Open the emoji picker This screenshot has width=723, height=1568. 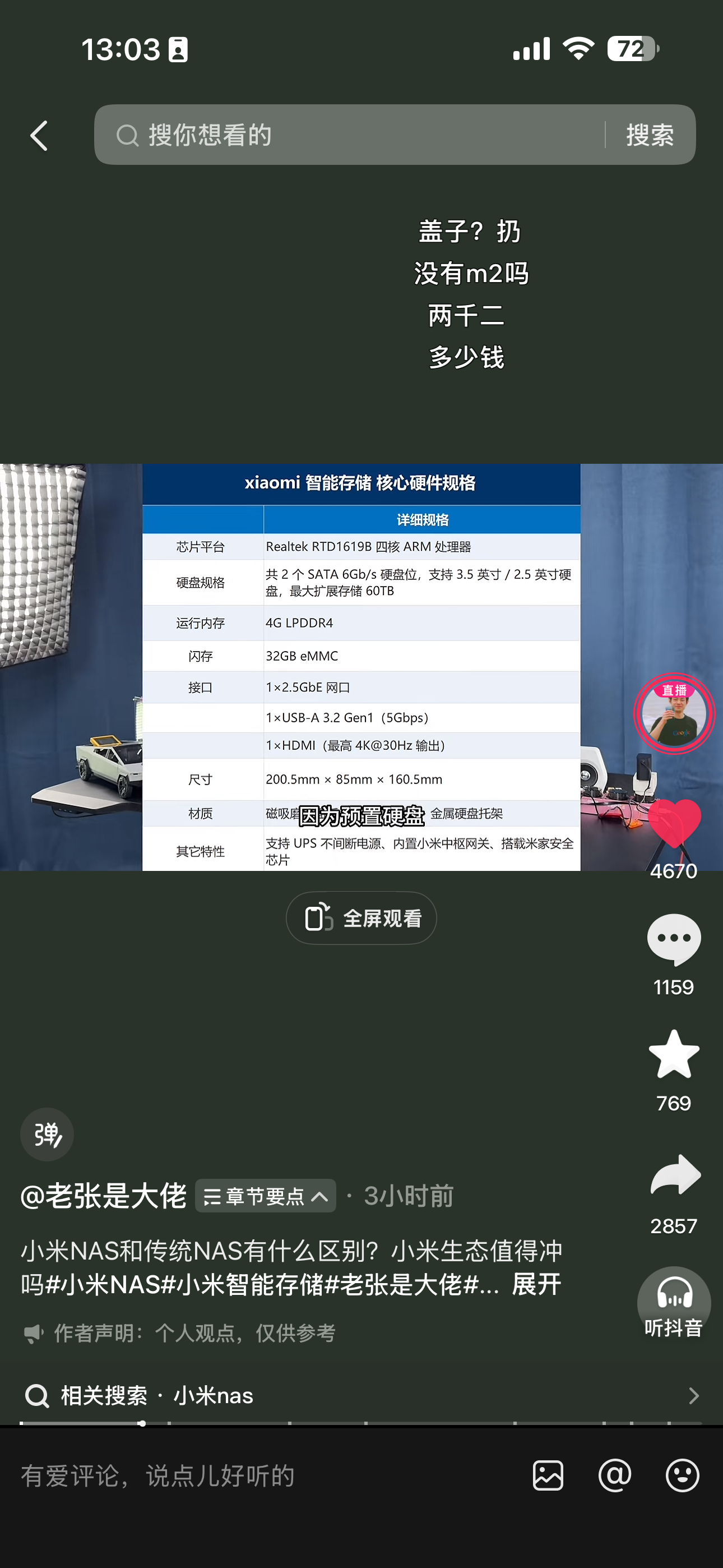(x=682, y=1475)
